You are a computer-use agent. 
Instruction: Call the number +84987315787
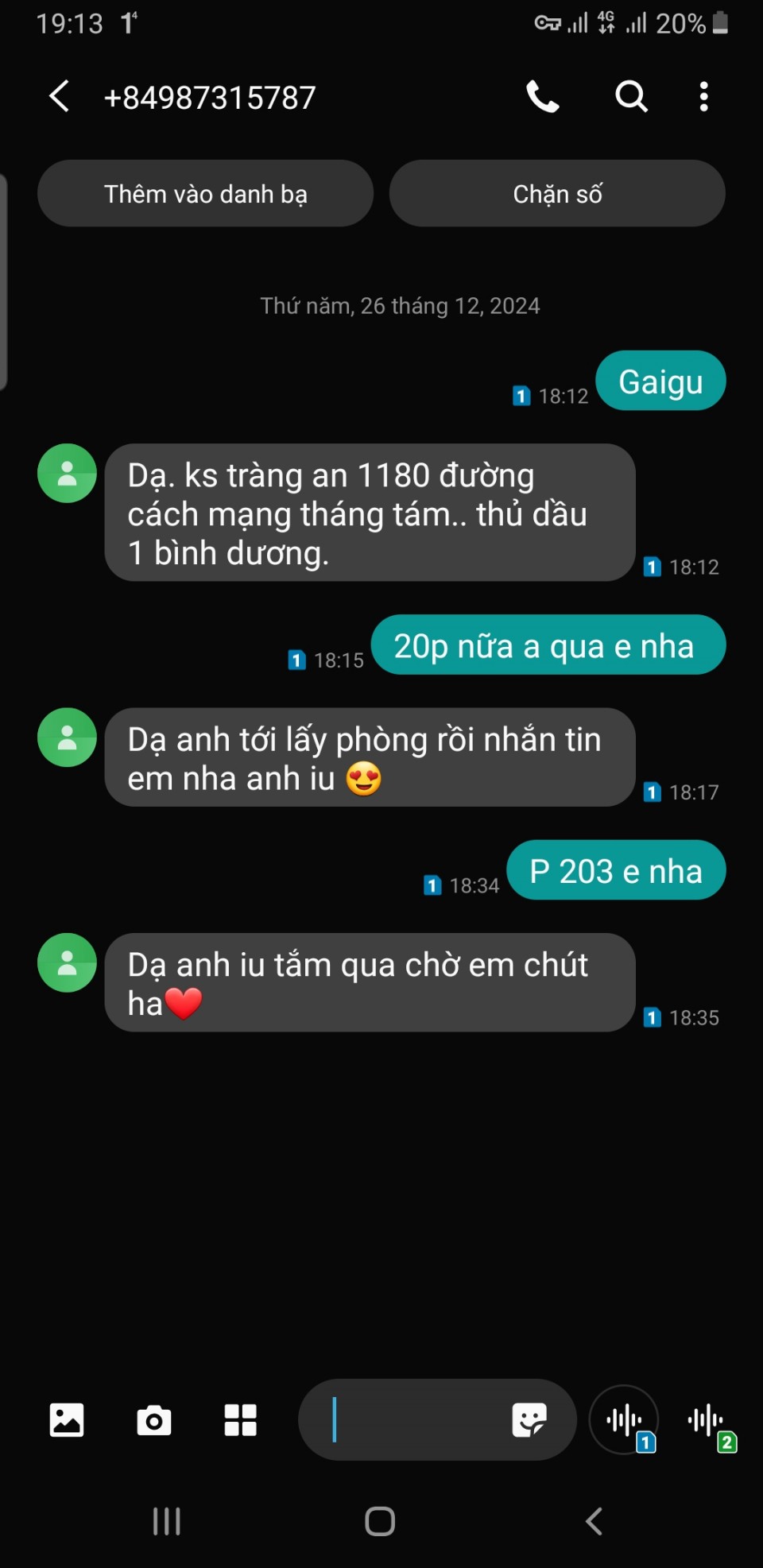[x=543, y=97]
